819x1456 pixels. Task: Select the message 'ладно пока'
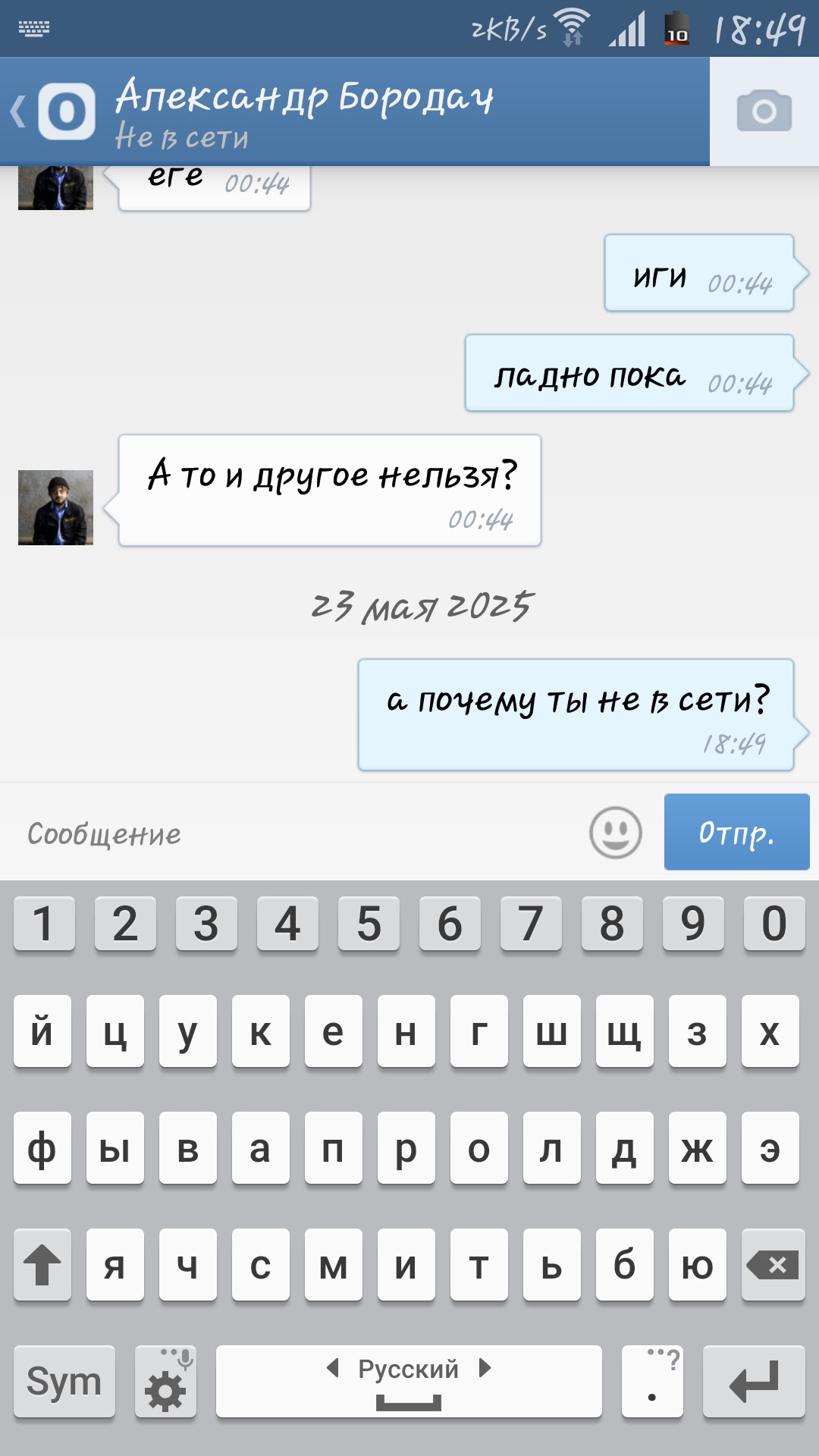(629, 374)
